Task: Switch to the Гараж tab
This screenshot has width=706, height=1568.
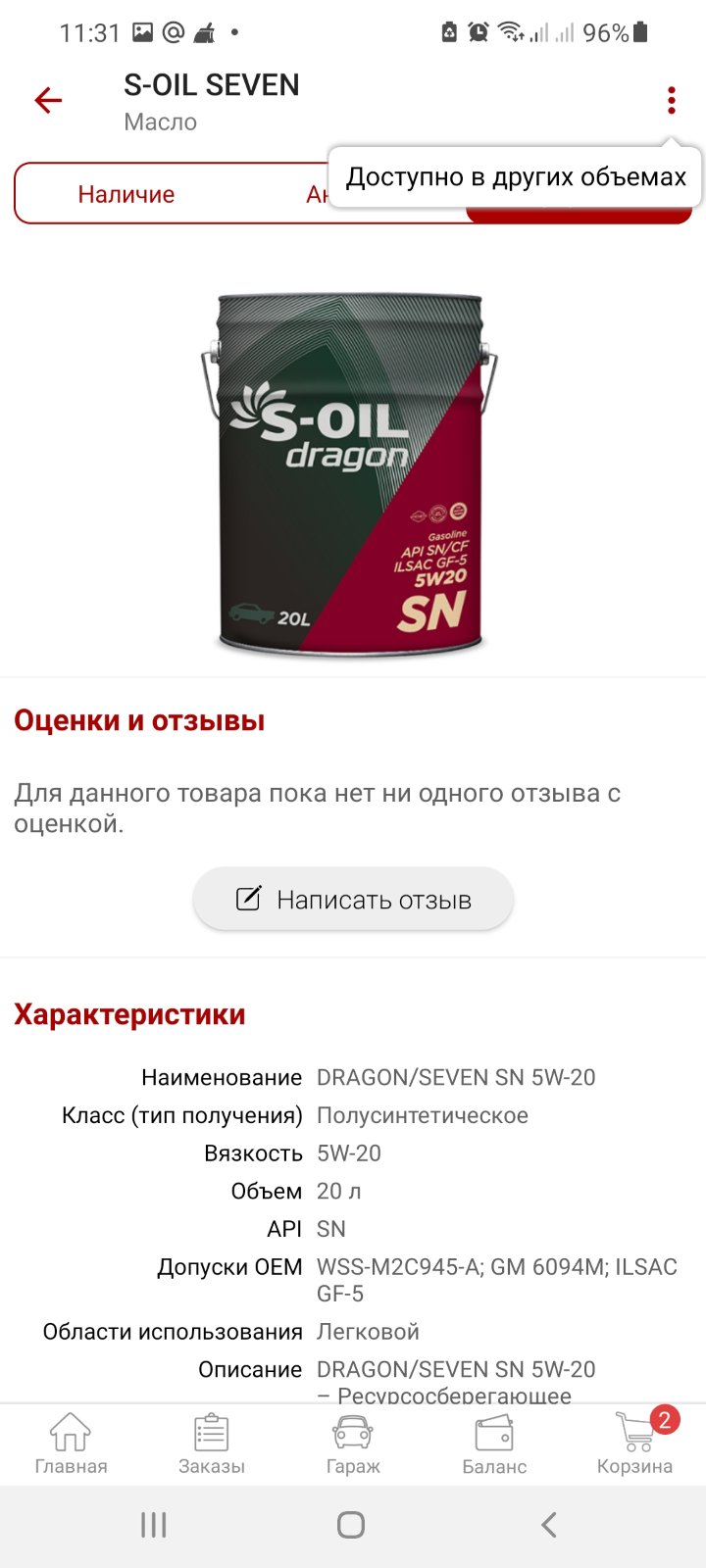Action: pyautogui.click(x=353, y=1445)
